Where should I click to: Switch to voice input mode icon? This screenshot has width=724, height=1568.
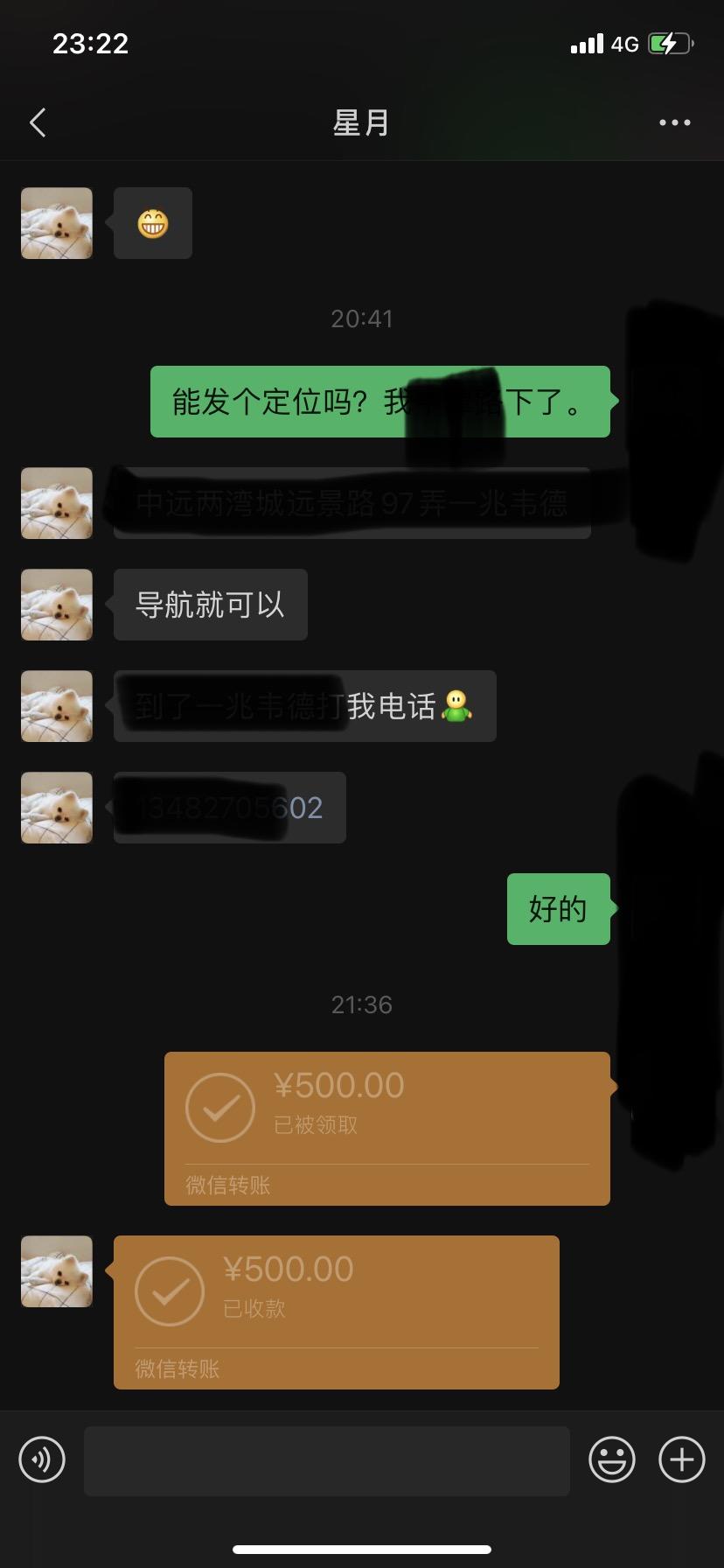(x=41, y=1459)
